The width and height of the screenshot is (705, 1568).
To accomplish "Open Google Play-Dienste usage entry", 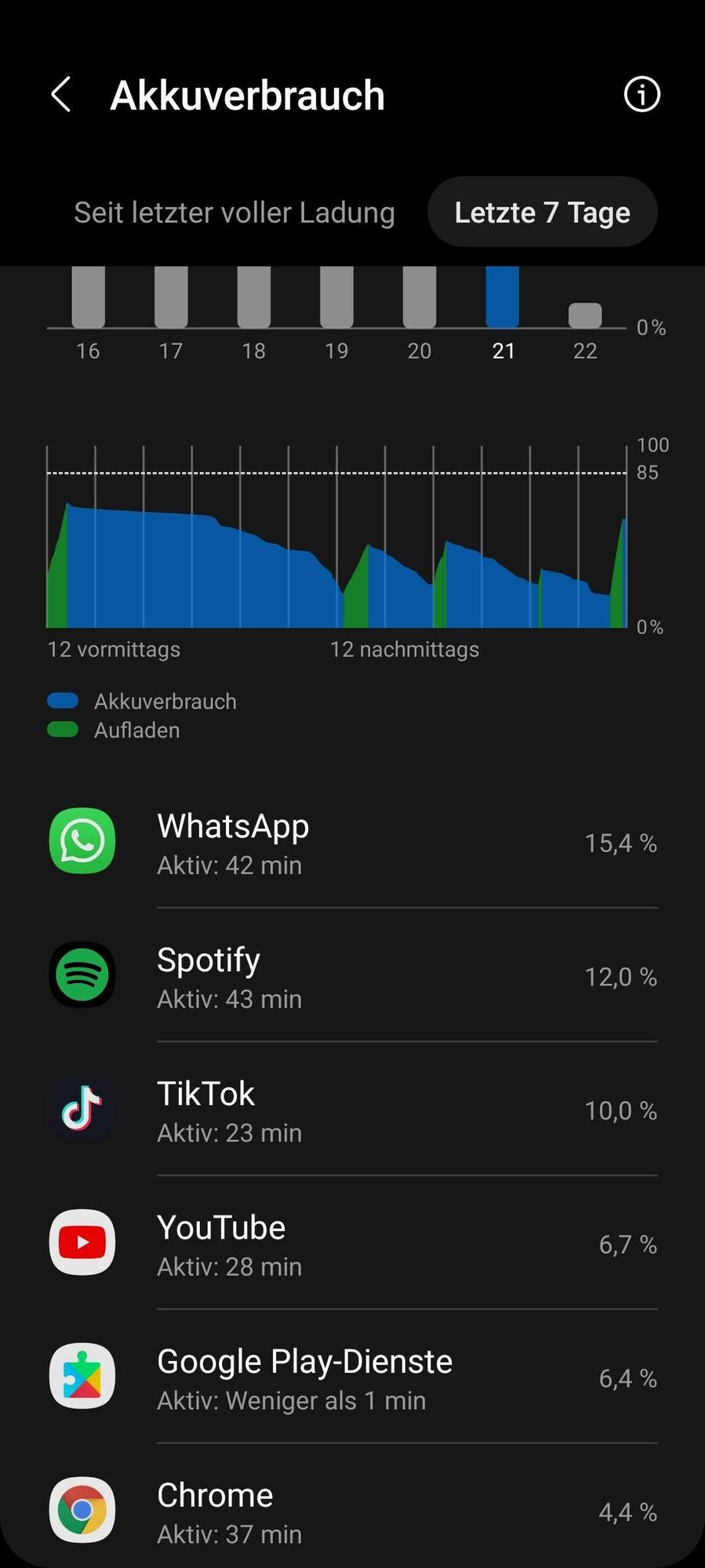I will click(353, 1378).
